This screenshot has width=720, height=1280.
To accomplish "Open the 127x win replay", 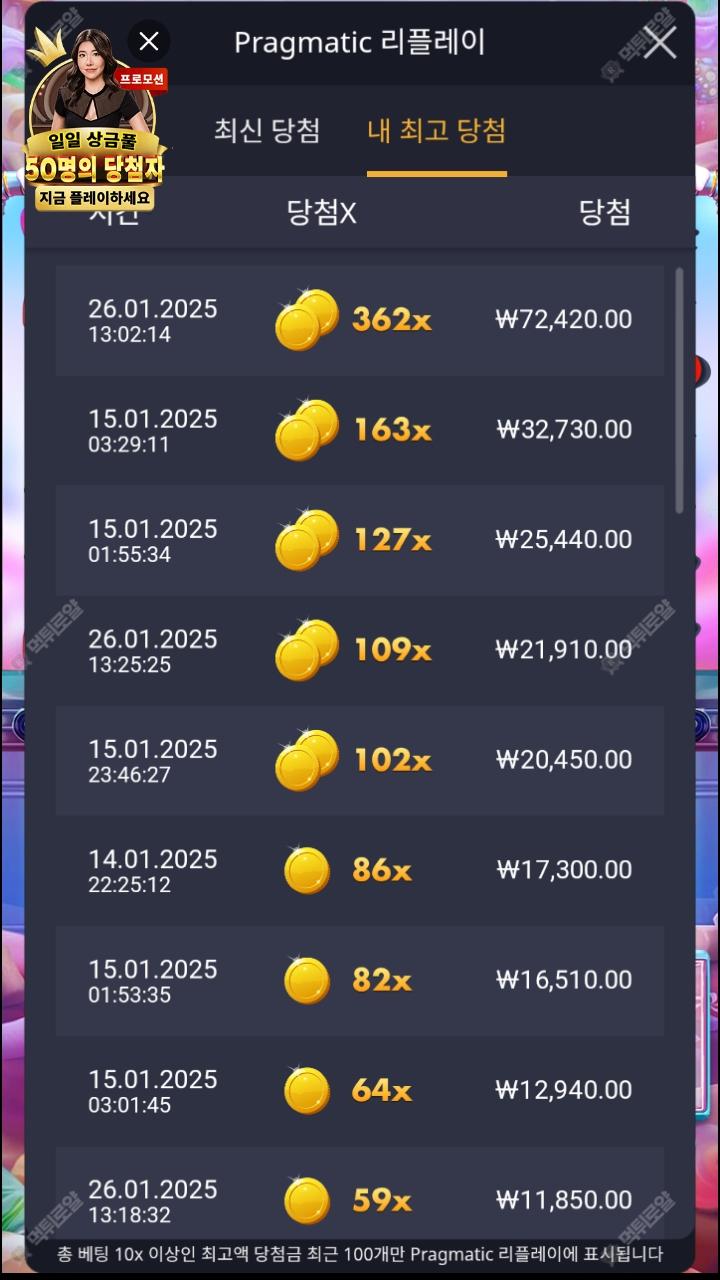I will pyautogui.click(x=360, y=540).
